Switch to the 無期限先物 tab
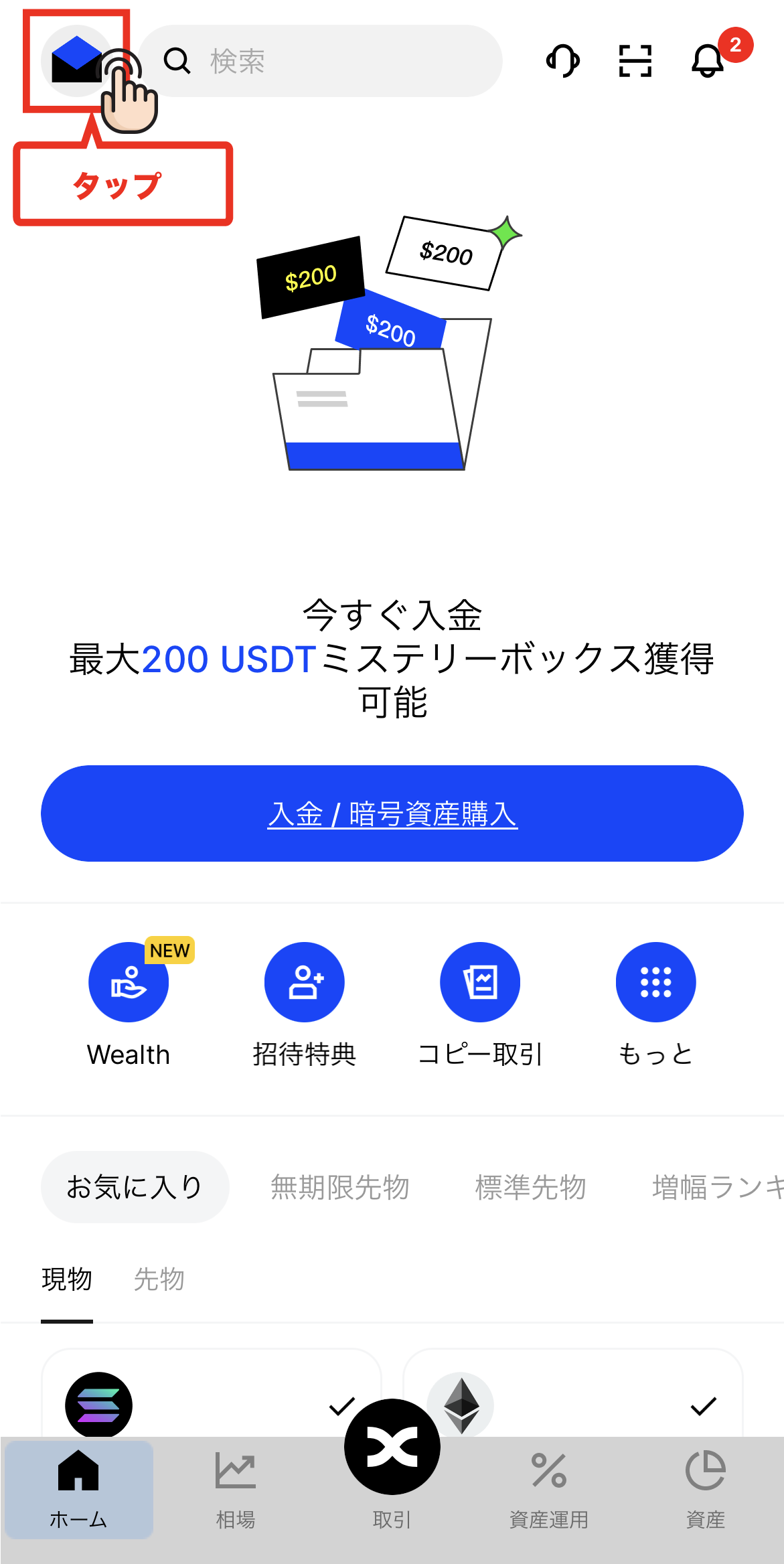Image resolution: width=784 pixels, height=1564 pixels. pyautogui.click(x=339, y=1187)
